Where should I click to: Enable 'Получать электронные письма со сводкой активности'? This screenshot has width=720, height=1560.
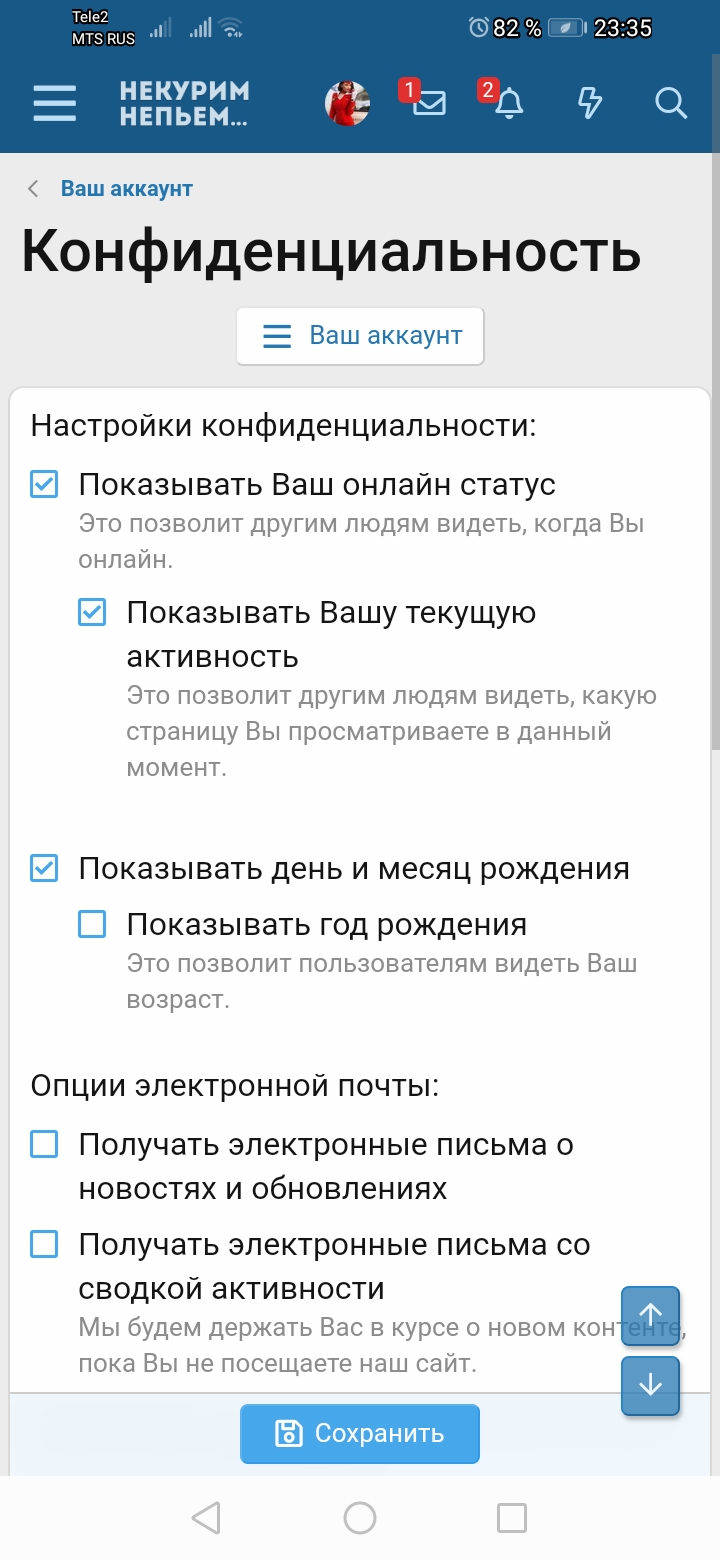pos(43,1244)
